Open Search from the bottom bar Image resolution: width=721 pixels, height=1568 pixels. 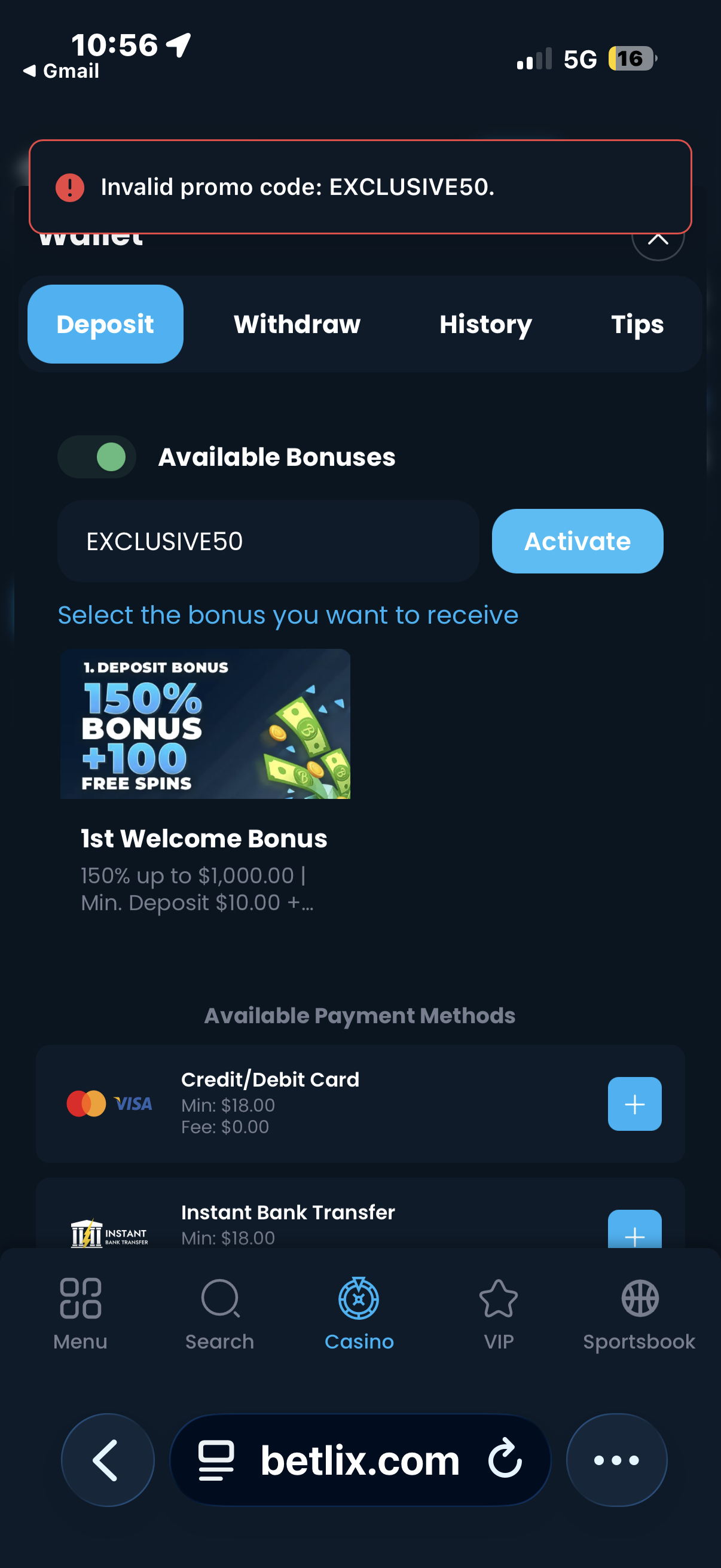click(x=219, y=1312)
